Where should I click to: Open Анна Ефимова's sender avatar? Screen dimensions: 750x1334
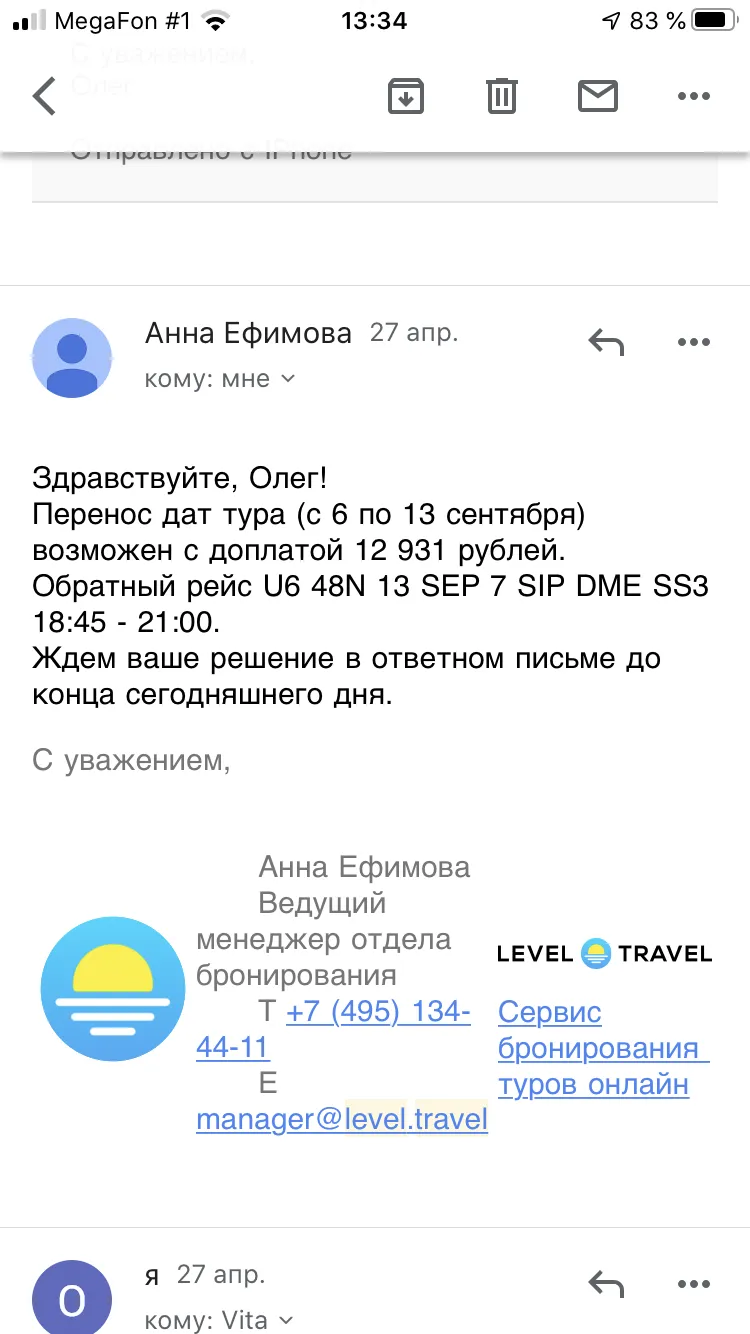72,358
